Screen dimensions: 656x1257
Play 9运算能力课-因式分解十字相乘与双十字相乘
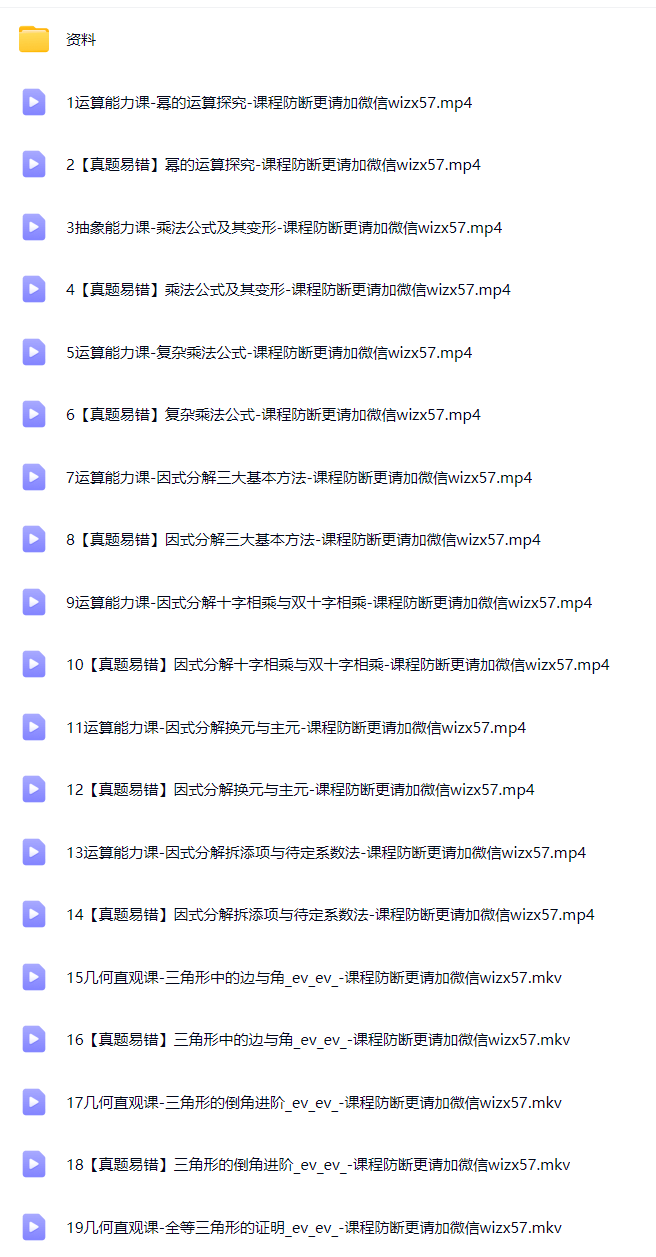pos(329,602)
